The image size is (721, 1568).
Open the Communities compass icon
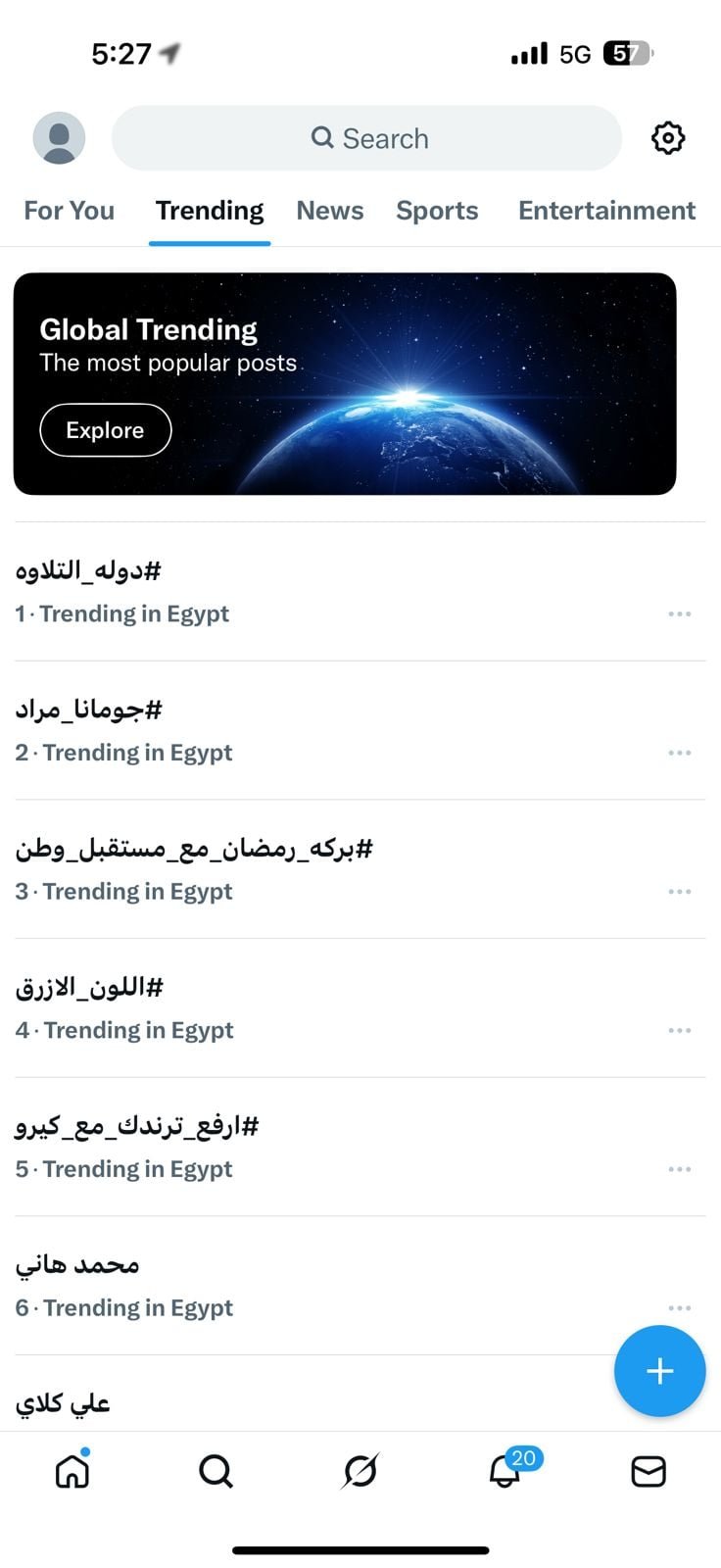pos(360,1470)
